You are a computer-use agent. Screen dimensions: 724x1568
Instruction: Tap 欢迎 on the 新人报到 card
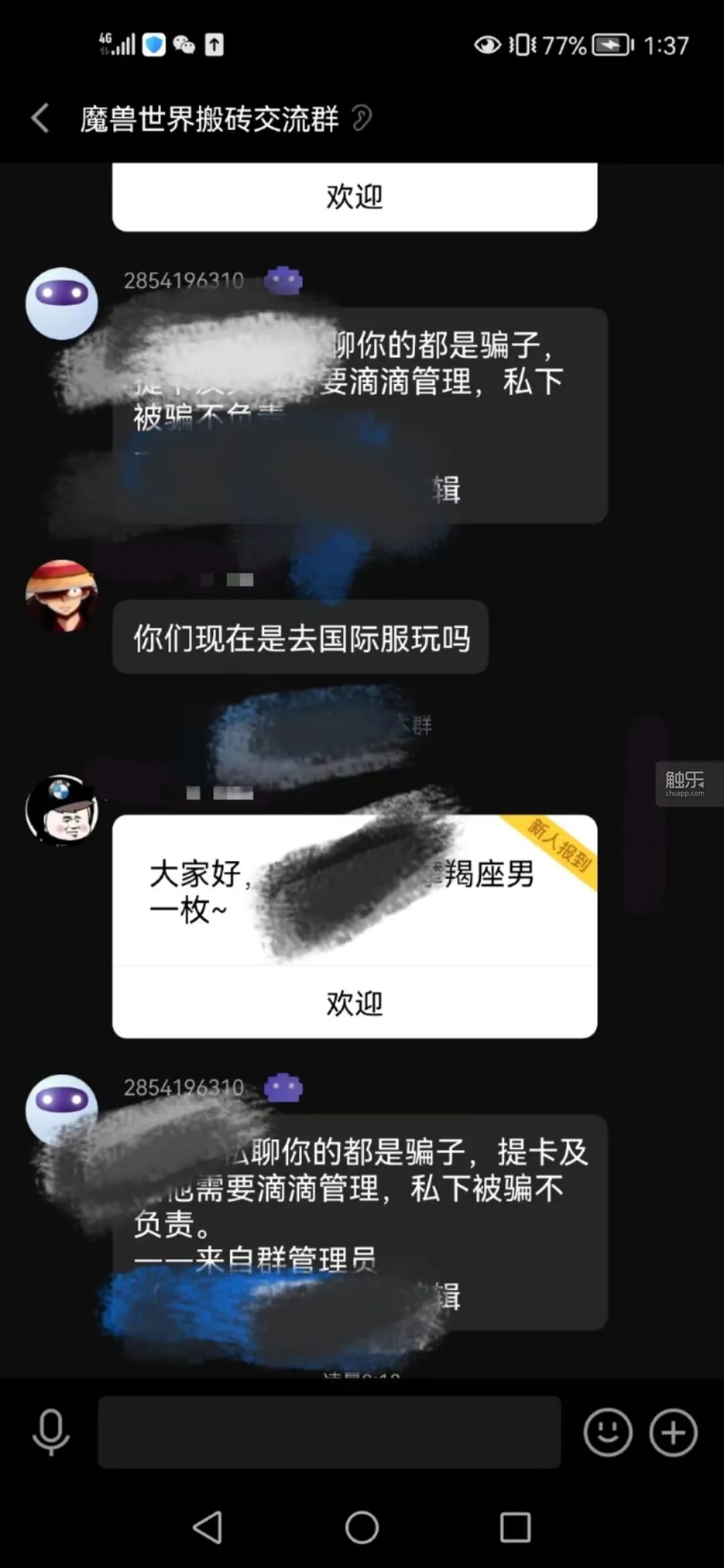[354, 1003]
